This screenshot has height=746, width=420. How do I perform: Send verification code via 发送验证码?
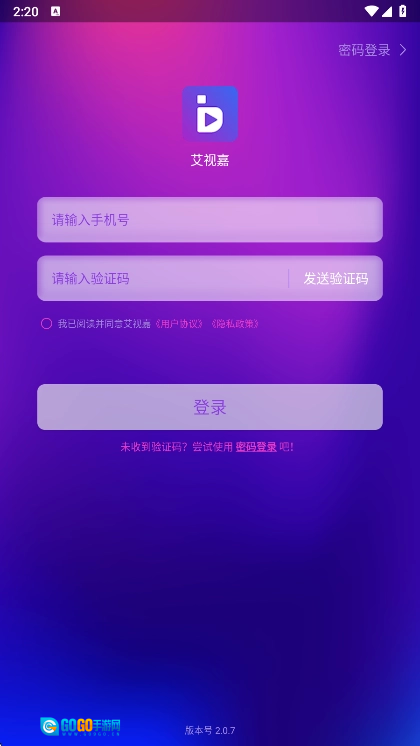pos(336,278)
